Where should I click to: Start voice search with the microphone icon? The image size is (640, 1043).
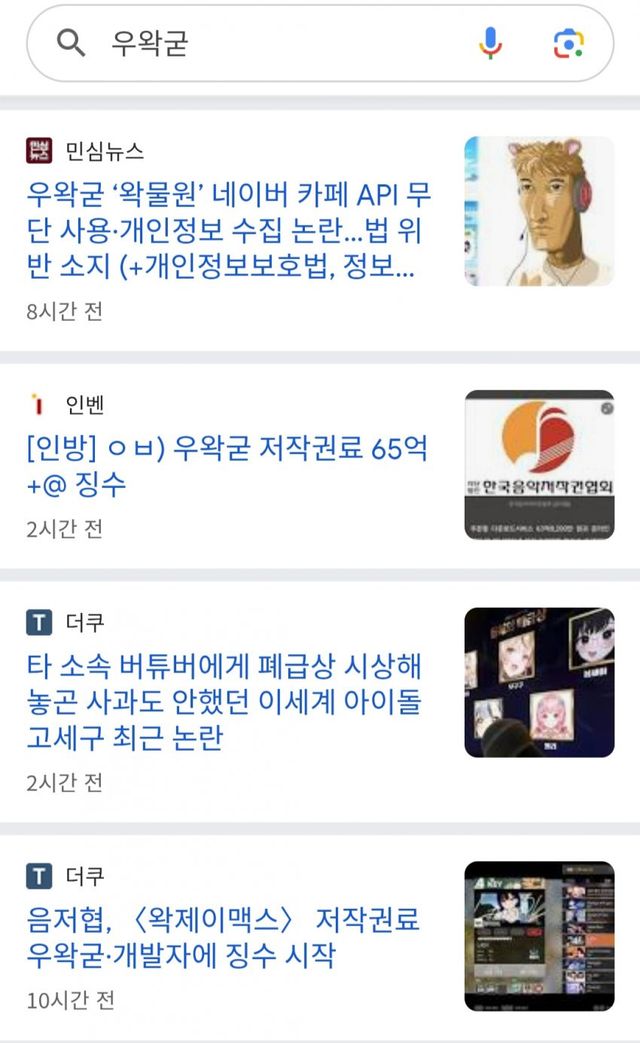490,44
